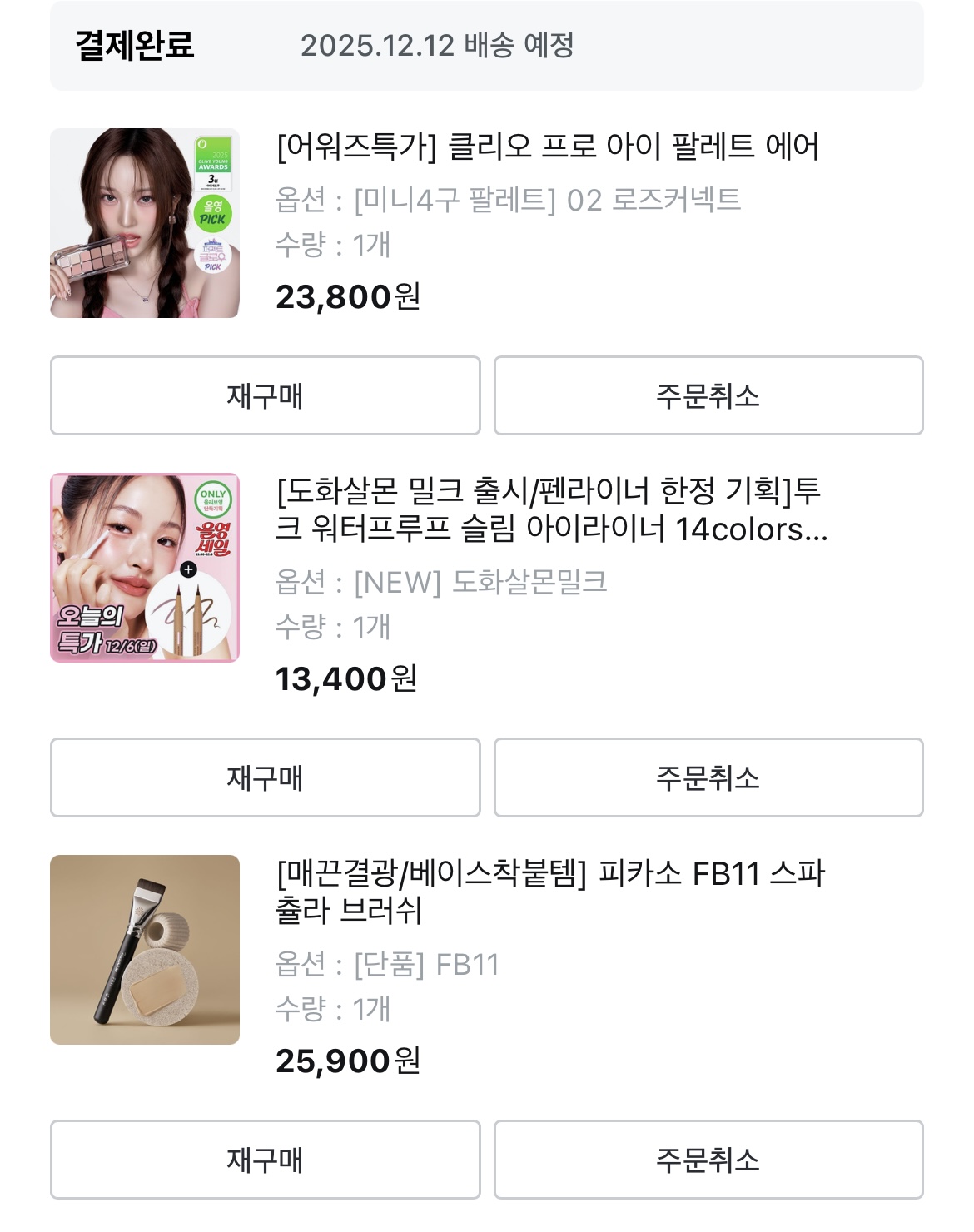
Task: Reorder the 피카소 FB11 스파츌라 브러쉬
Action: (x=265, y=1160)
